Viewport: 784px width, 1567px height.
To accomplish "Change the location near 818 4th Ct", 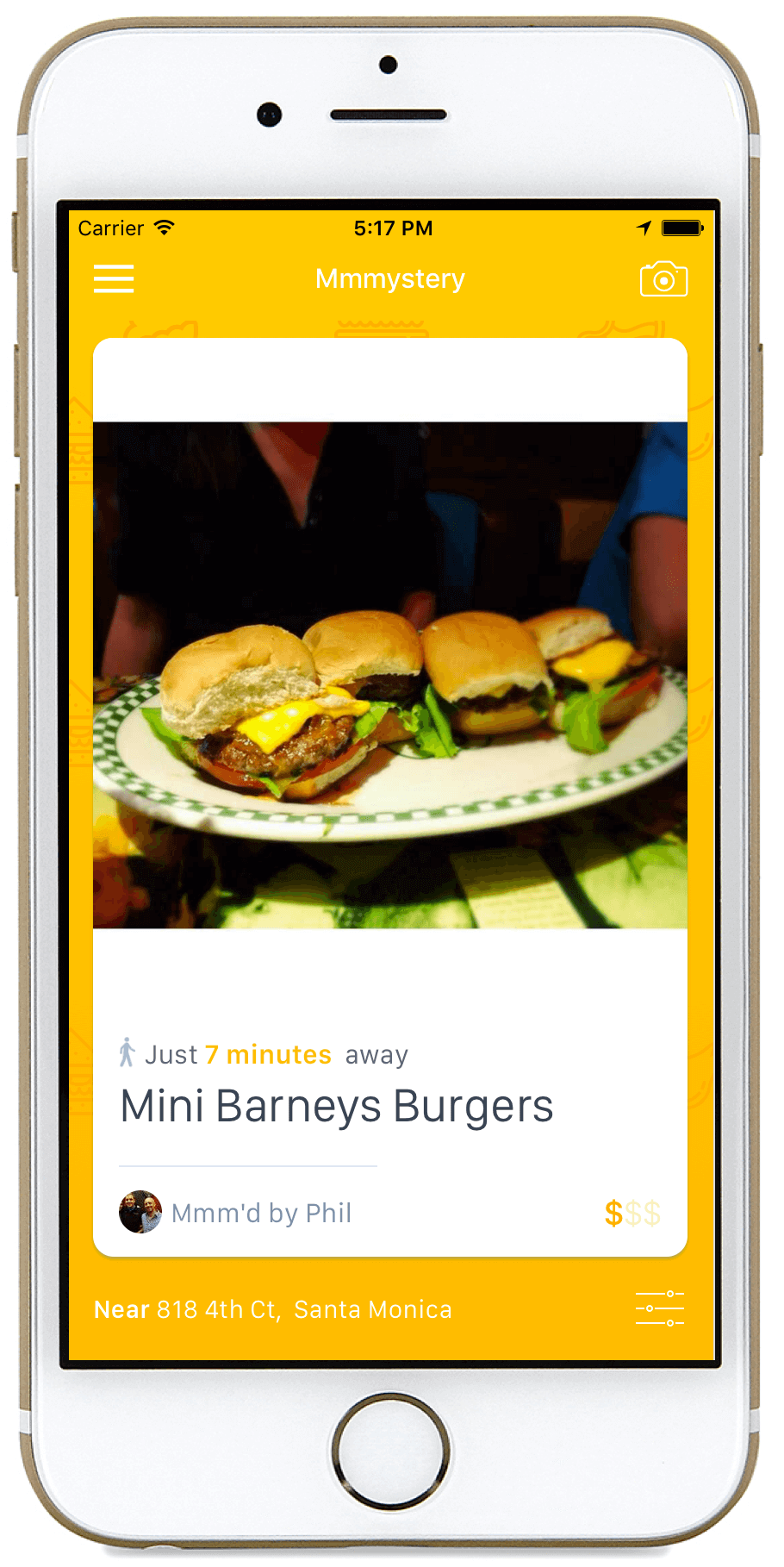I will (273, 1309).
